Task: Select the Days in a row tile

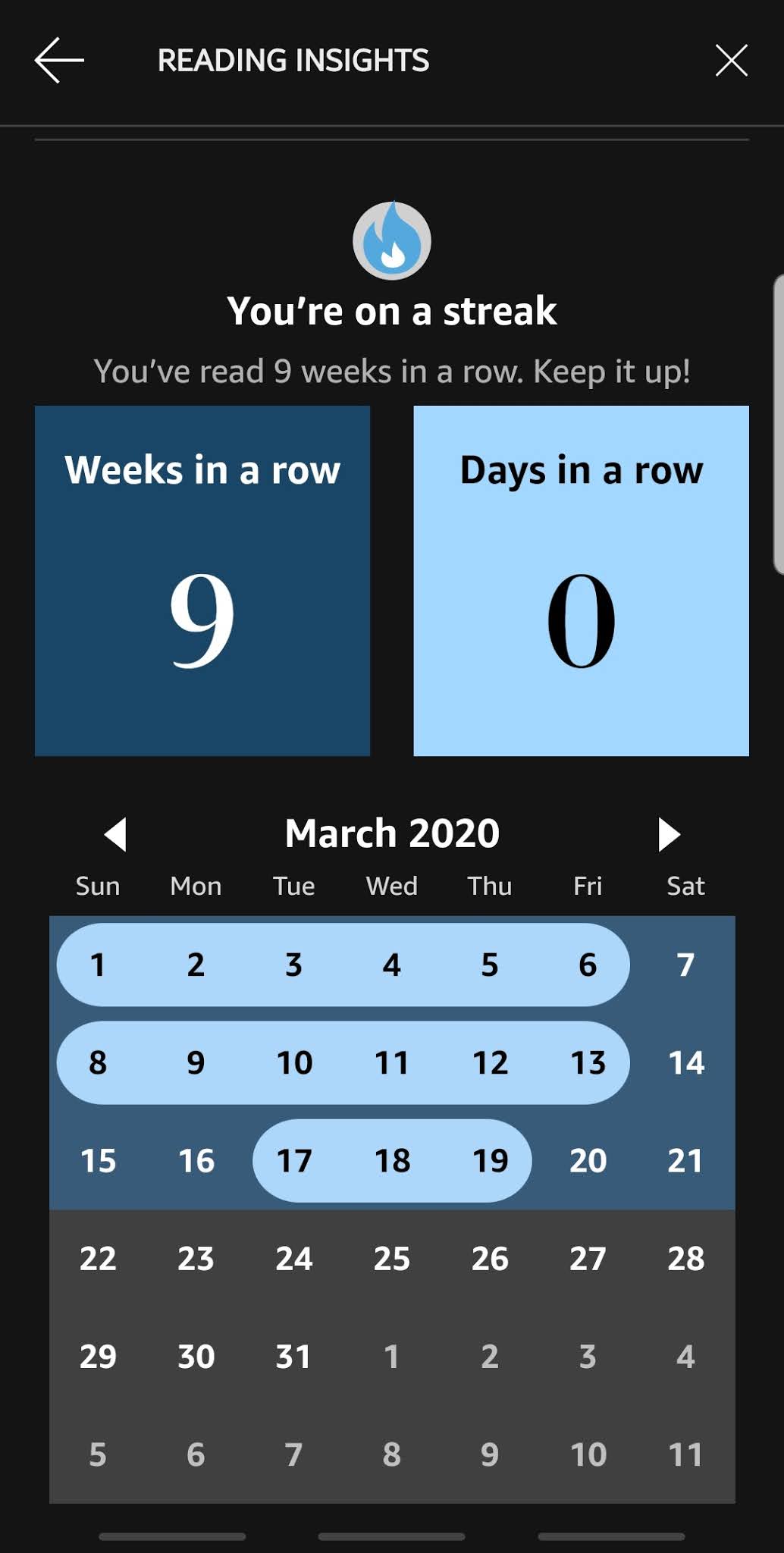Action: [581, 580]
